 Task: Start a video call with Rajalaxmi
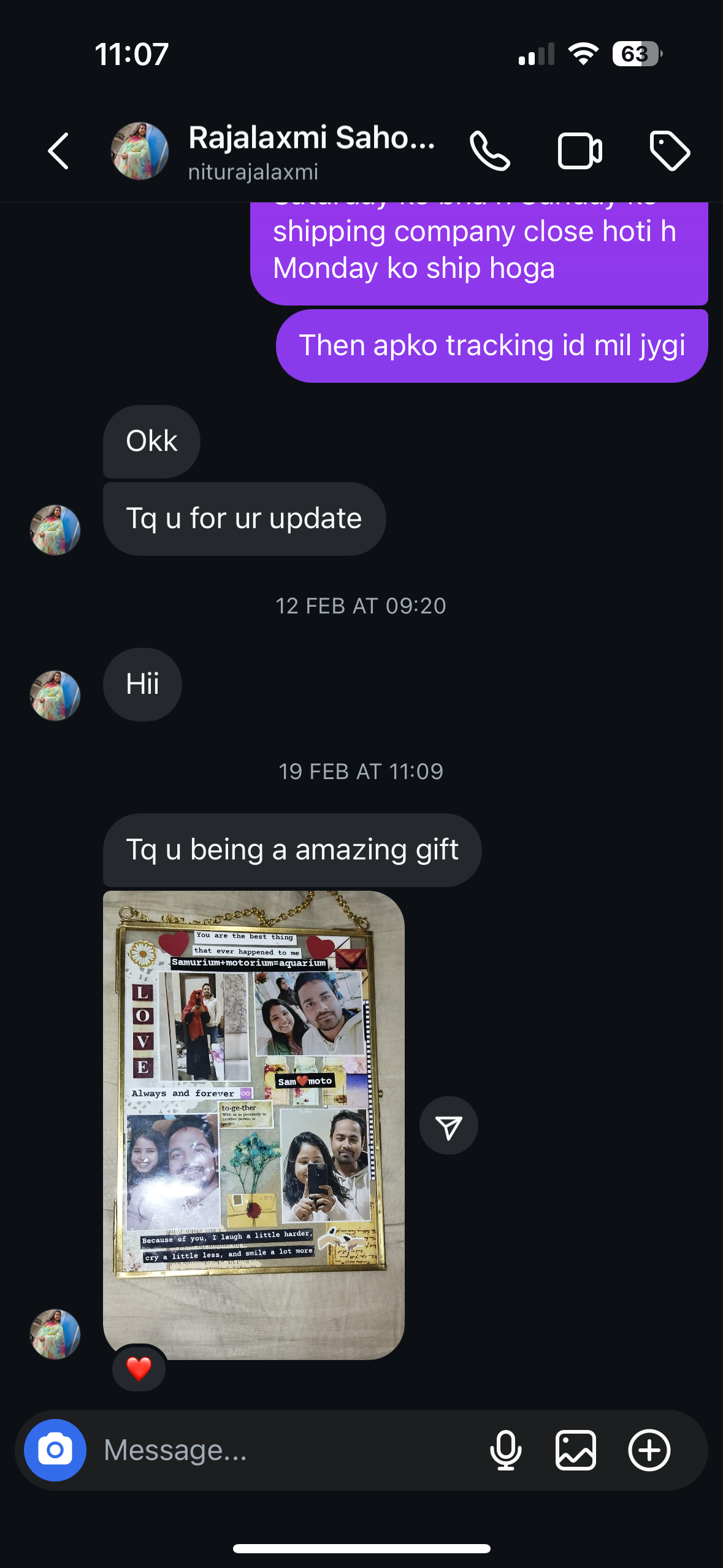tap(580, 151)
